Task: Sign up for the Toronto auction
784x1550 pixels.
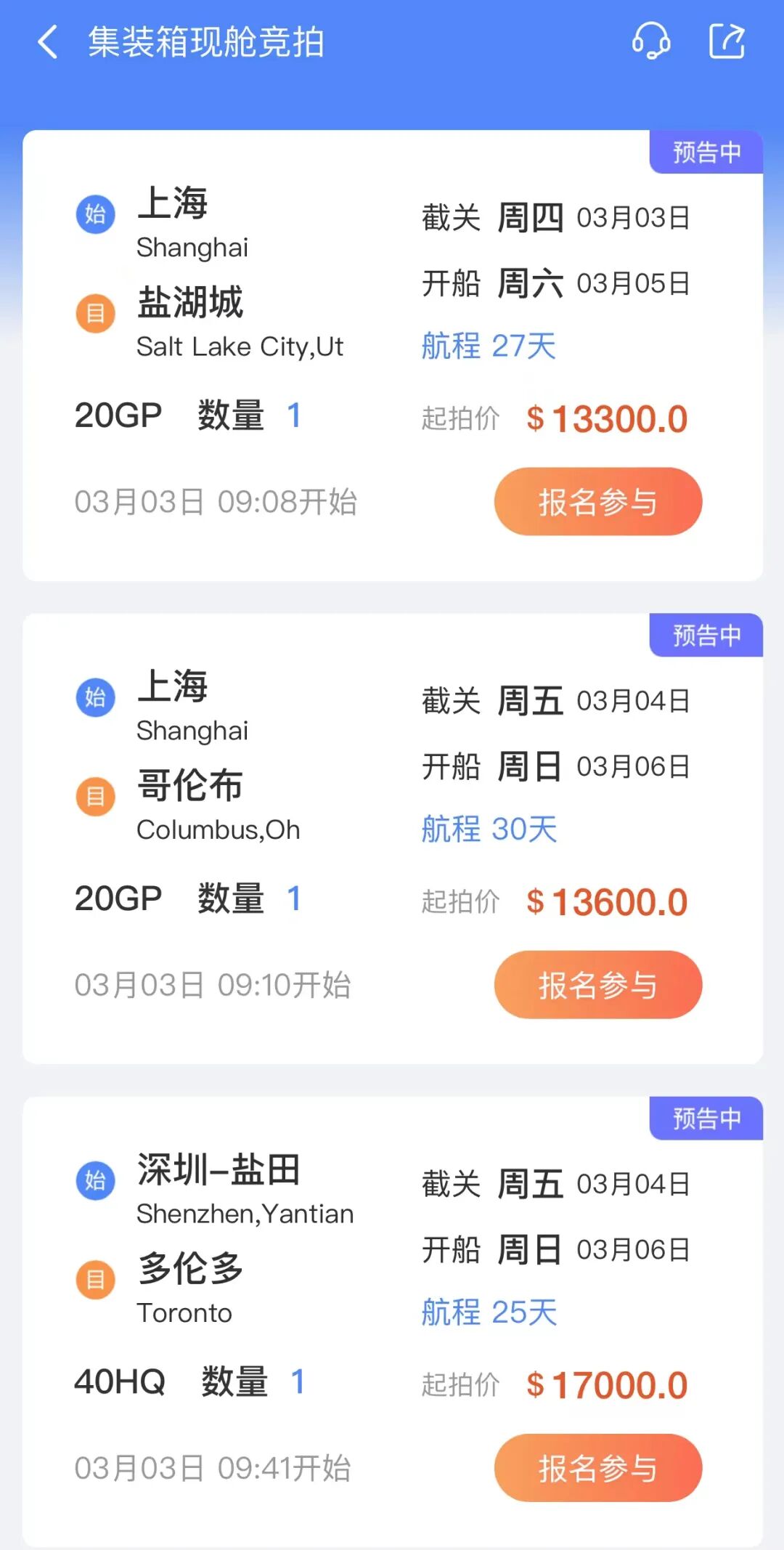Action: (597, 1468)
